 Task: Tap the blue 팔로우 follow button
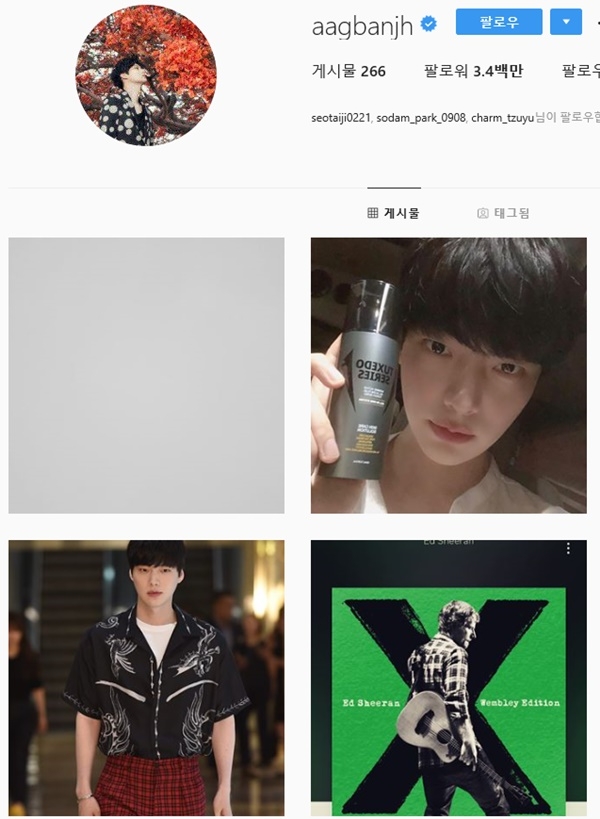pos(498,22)
